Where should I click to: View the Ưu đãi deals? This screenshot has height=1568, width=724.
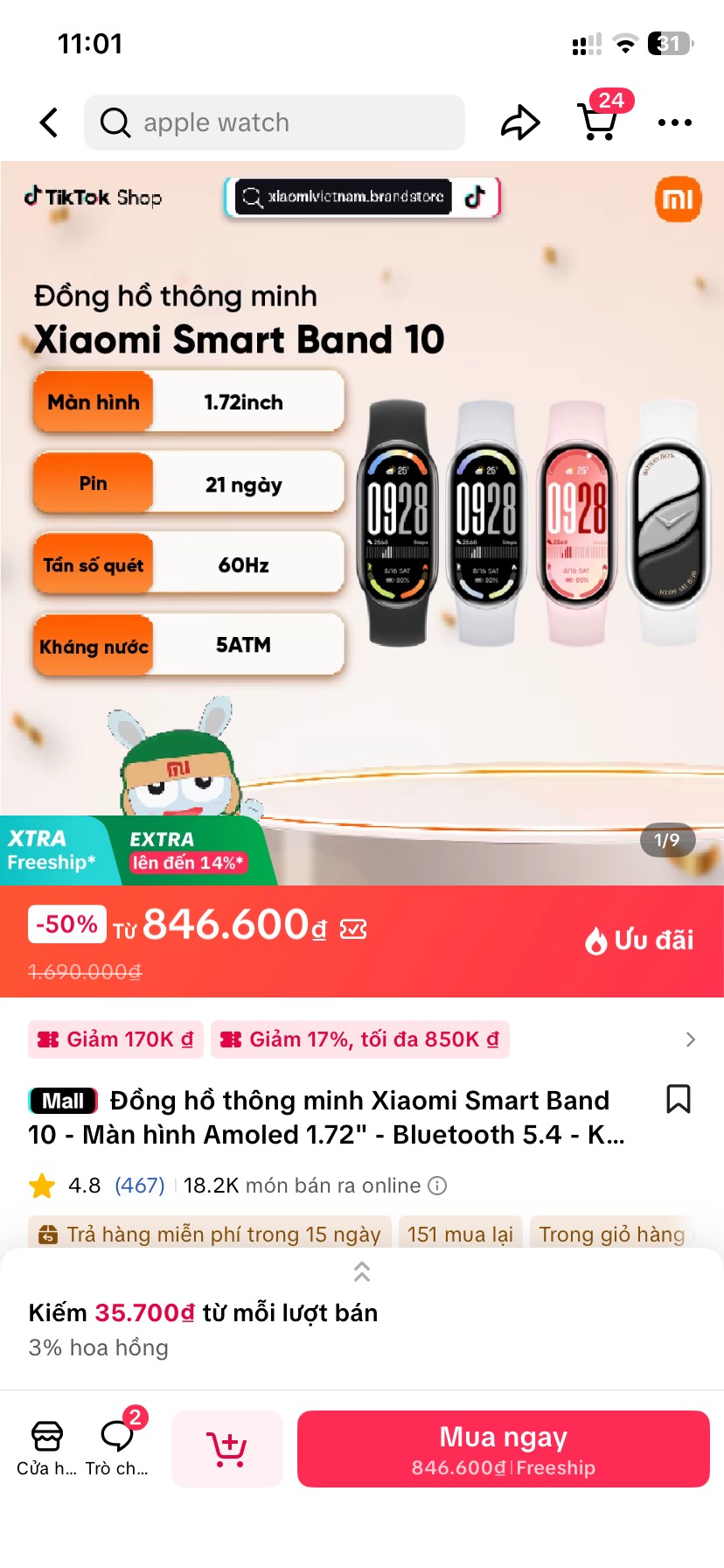639,941
